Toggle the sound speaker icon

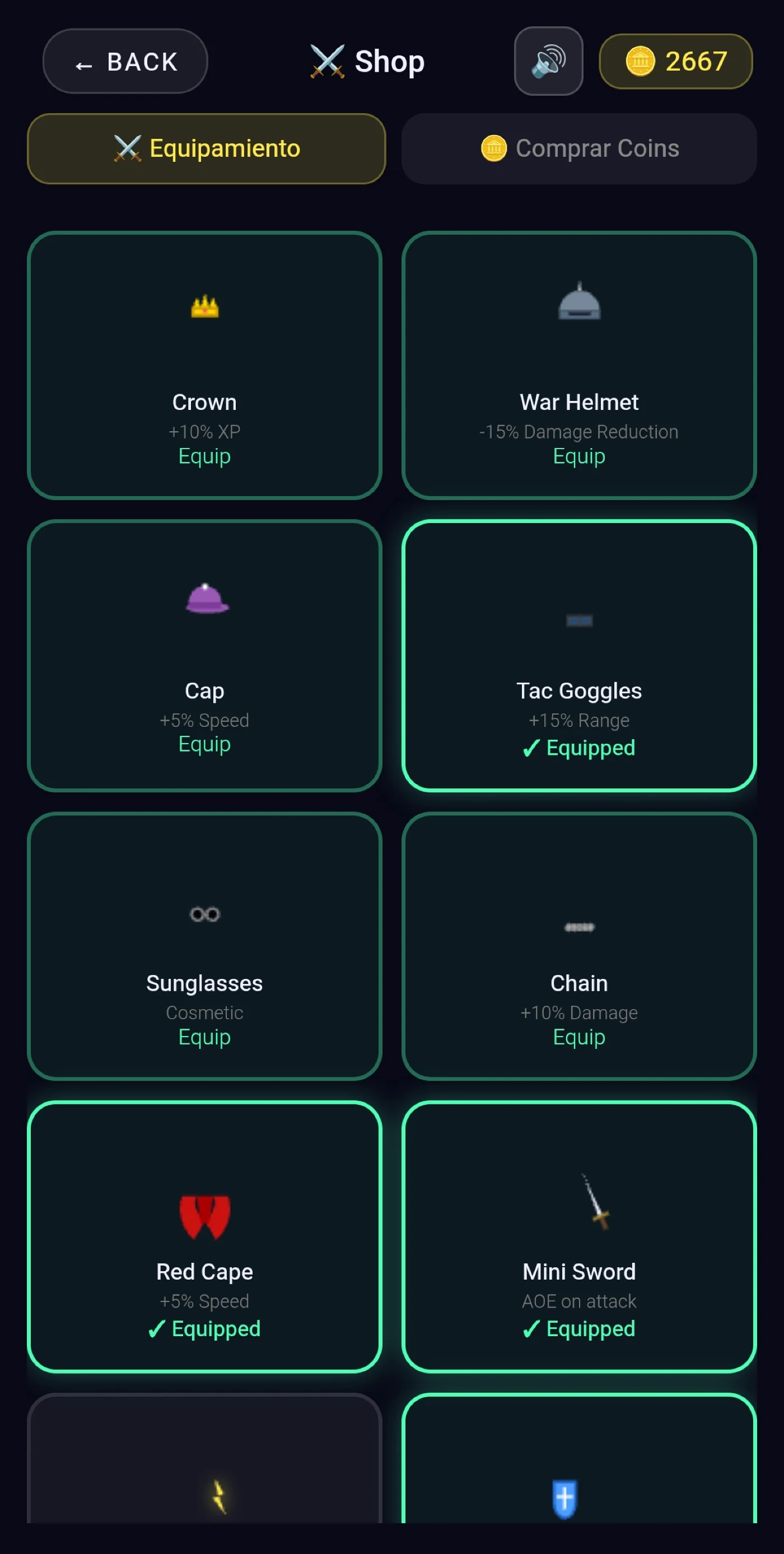tap(548, 61)
